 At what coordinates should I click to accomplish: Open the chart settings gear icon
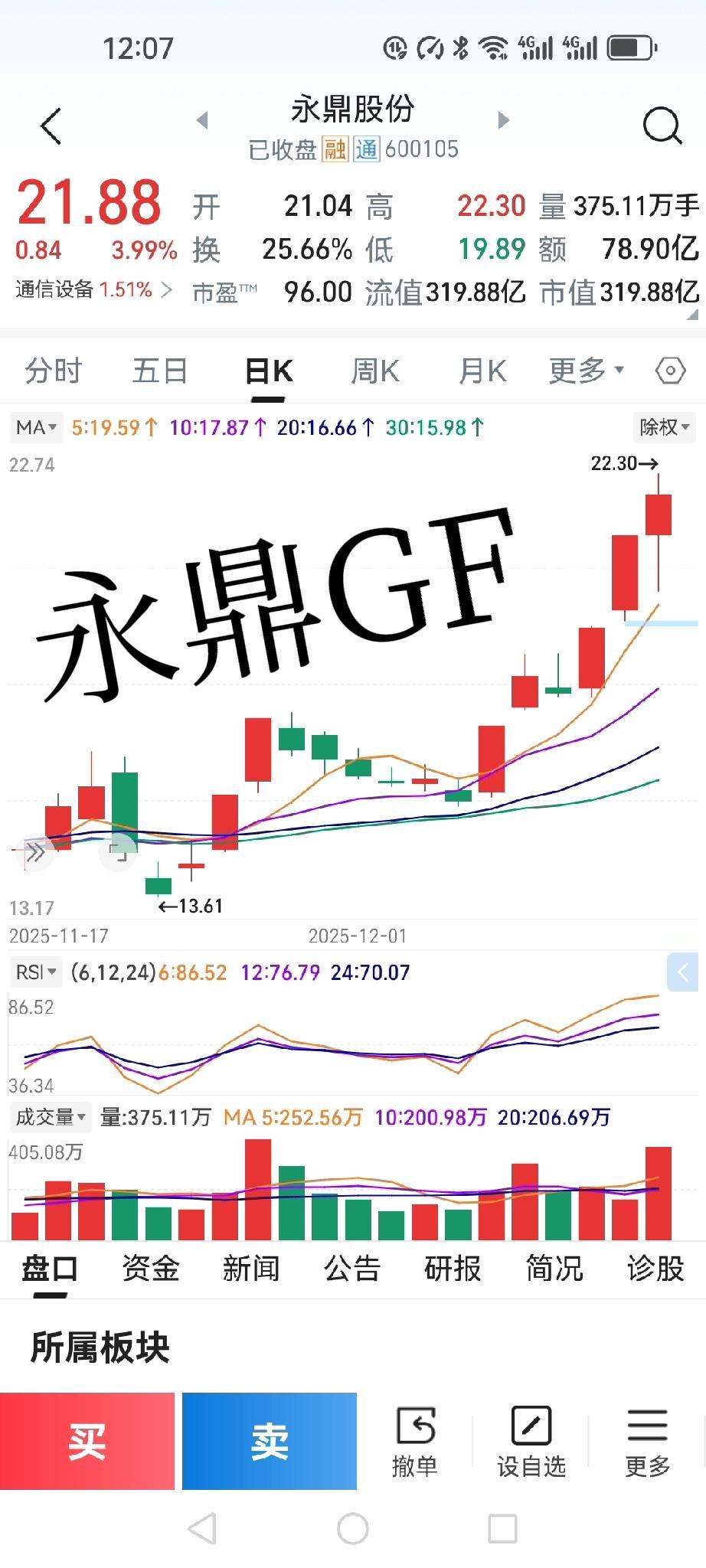point(668,370)
